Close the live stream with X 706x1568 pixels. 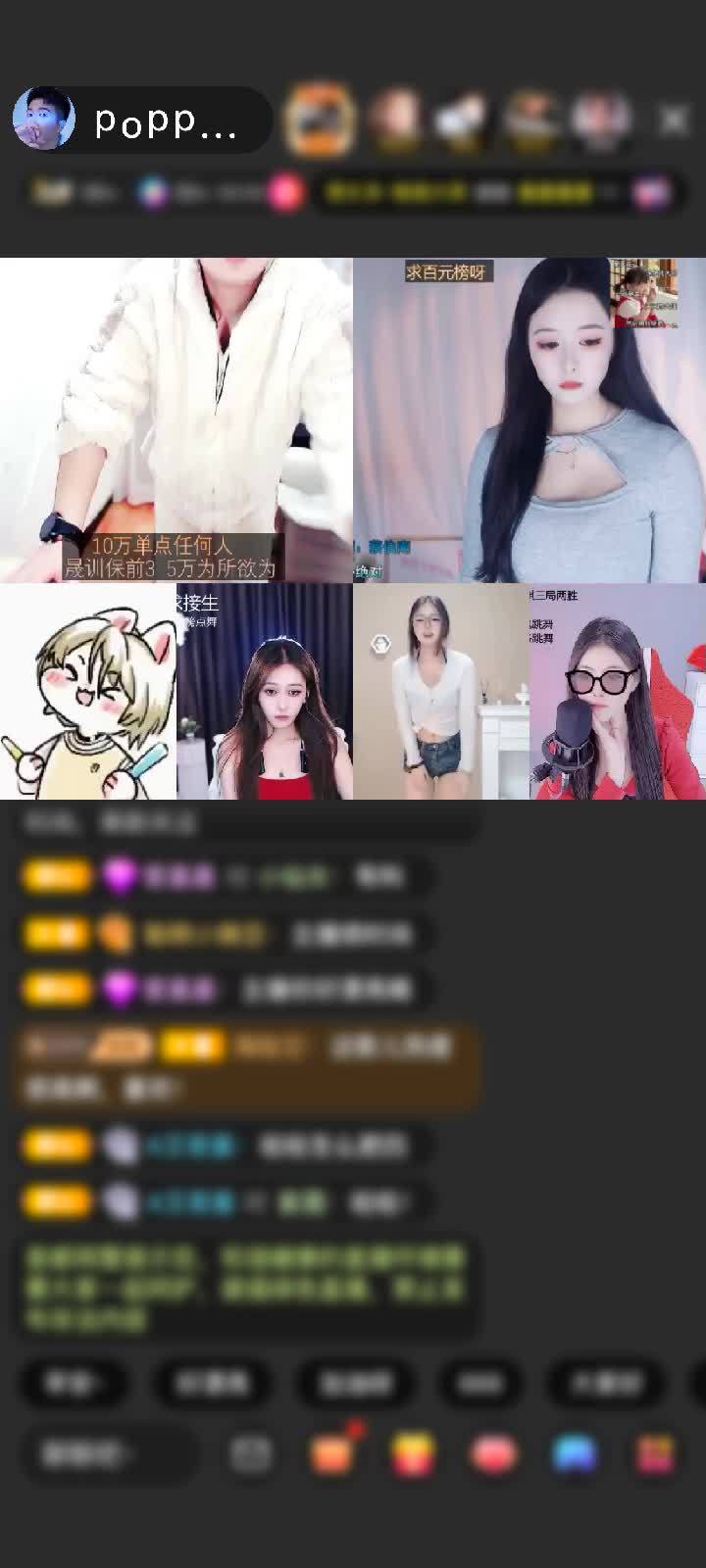[x=674, y=120]
